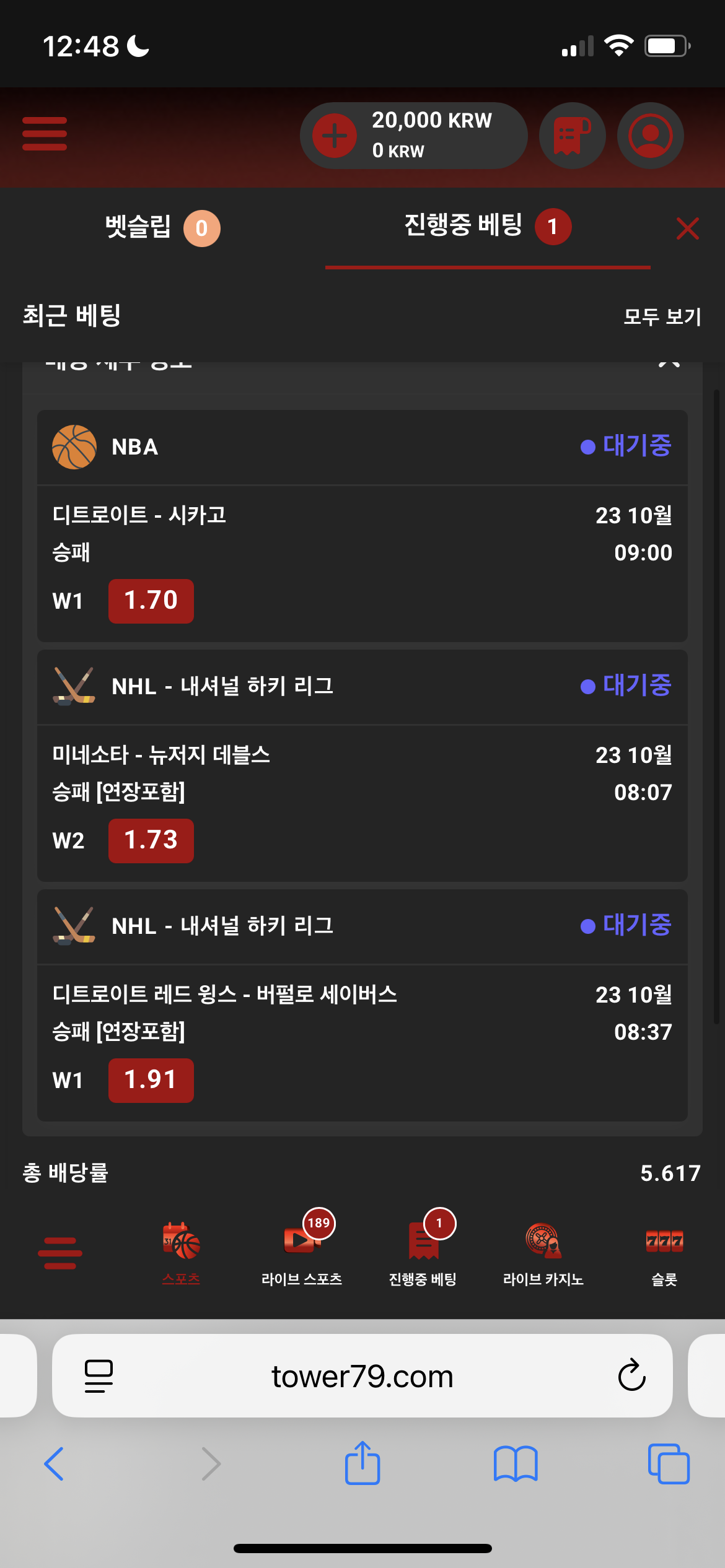The width and height of the screenshot is (725, 1568).
Task: Collapse the bet details chevron
Action: click(x=669, y=364)
